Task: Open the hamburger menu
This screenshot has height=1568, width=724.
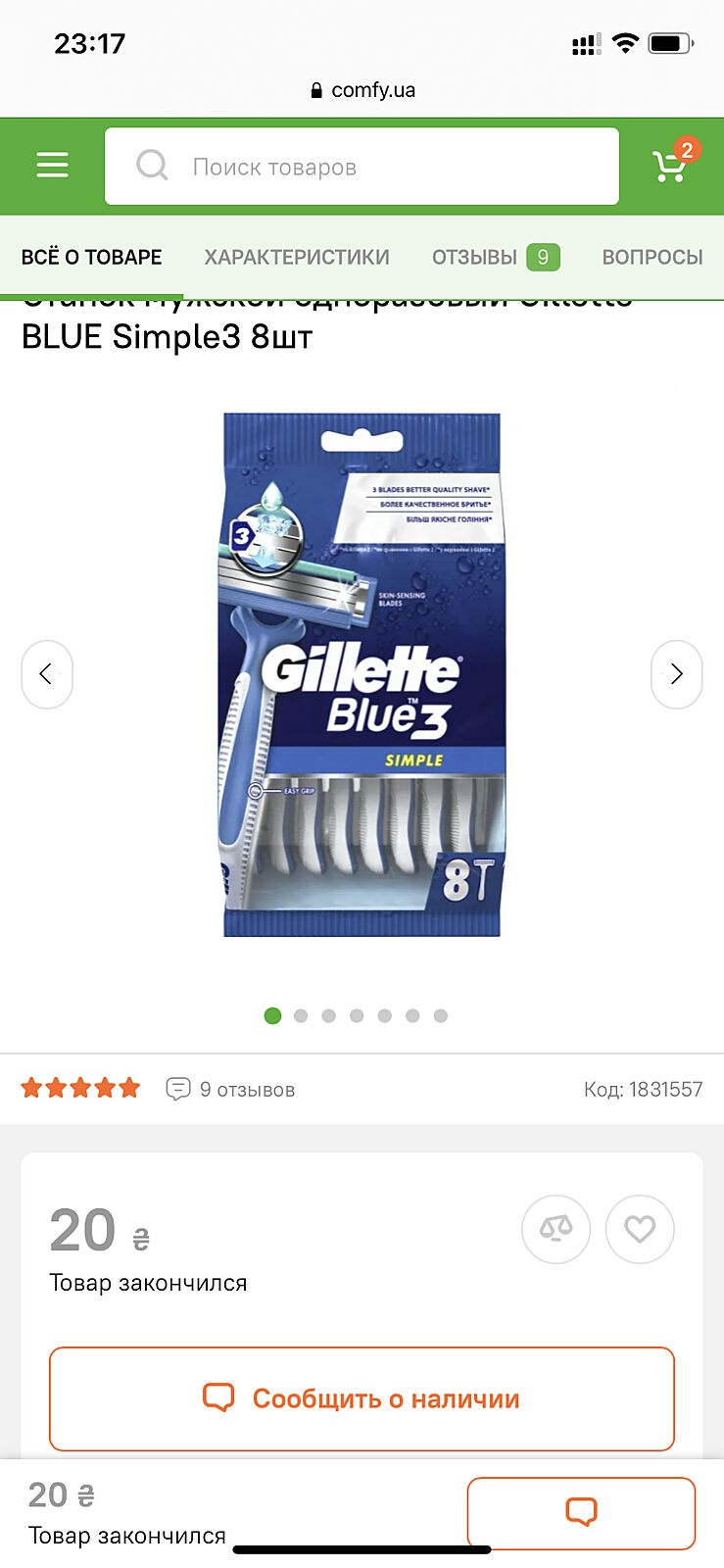Action: [x=52, y=165]
